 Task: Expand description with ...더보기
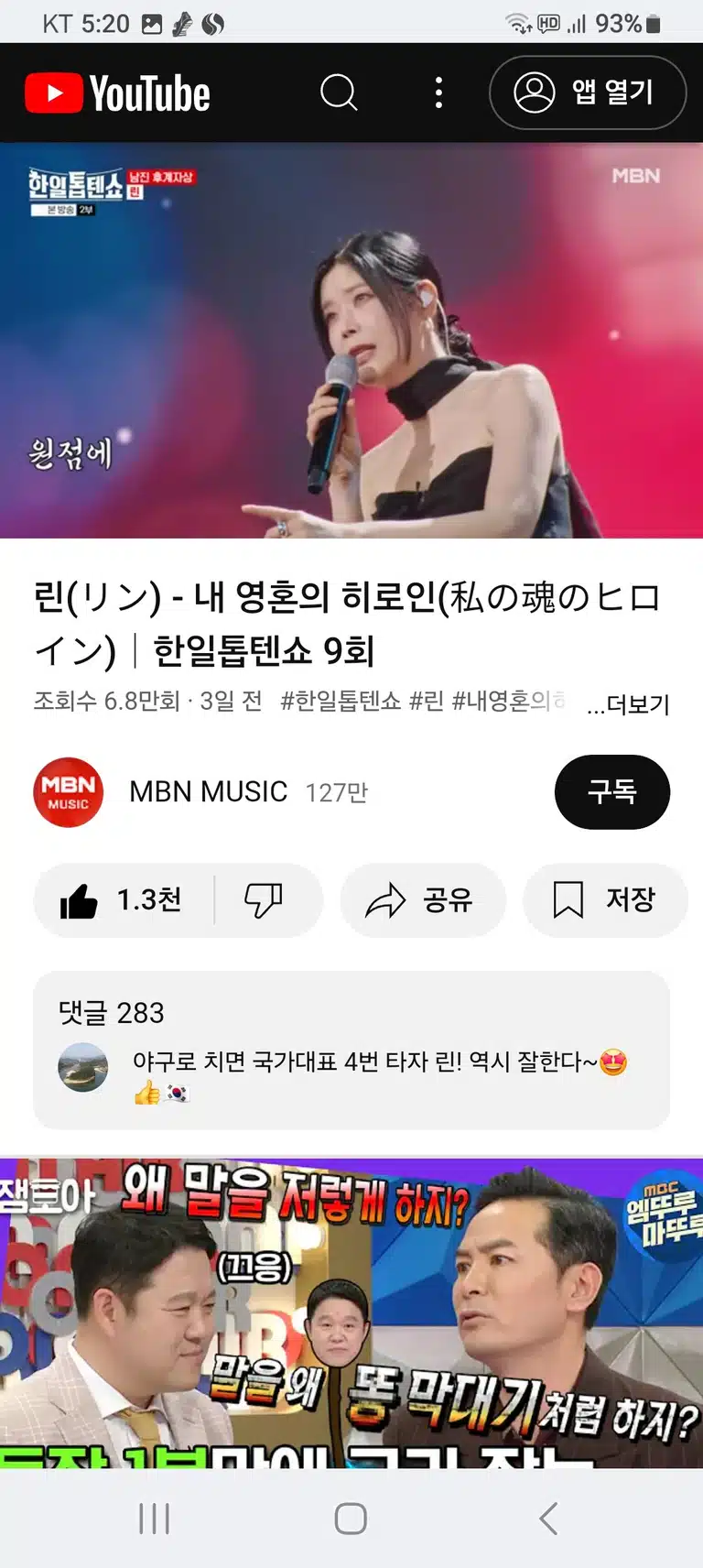[628, 703]
